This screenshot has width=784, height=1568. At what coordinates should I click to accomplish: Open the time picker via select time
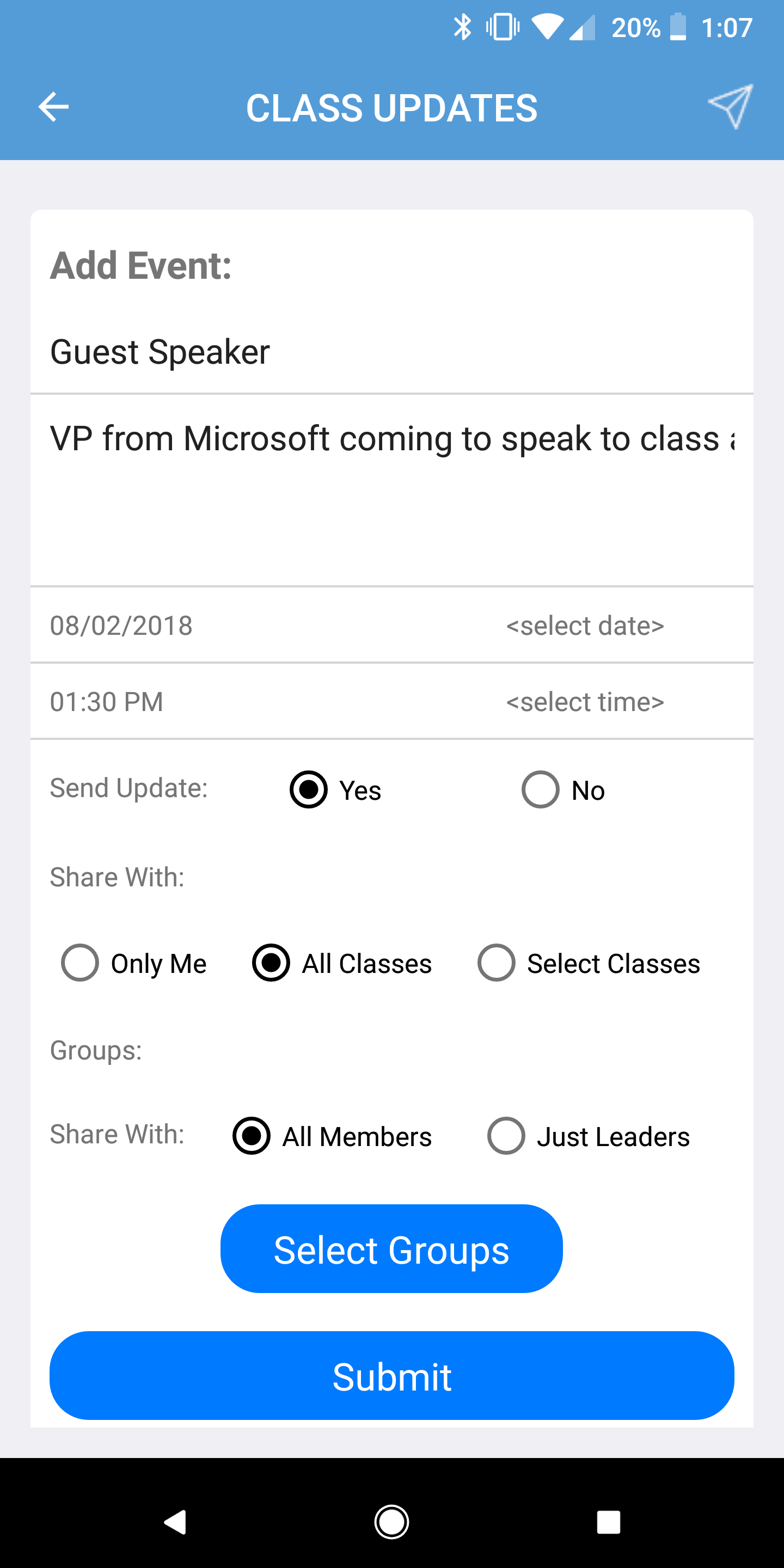[x=585, y=701]
